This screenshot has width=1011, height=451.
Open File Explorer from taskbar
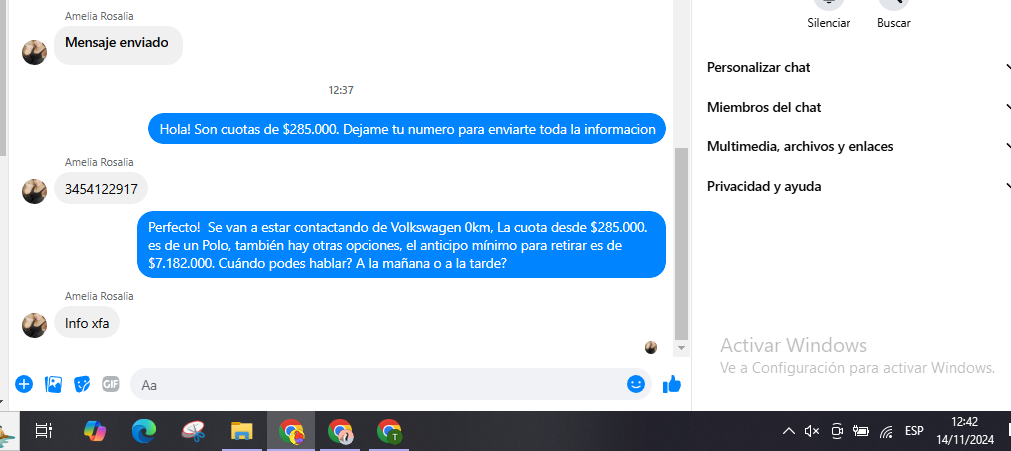pos(242,431)
